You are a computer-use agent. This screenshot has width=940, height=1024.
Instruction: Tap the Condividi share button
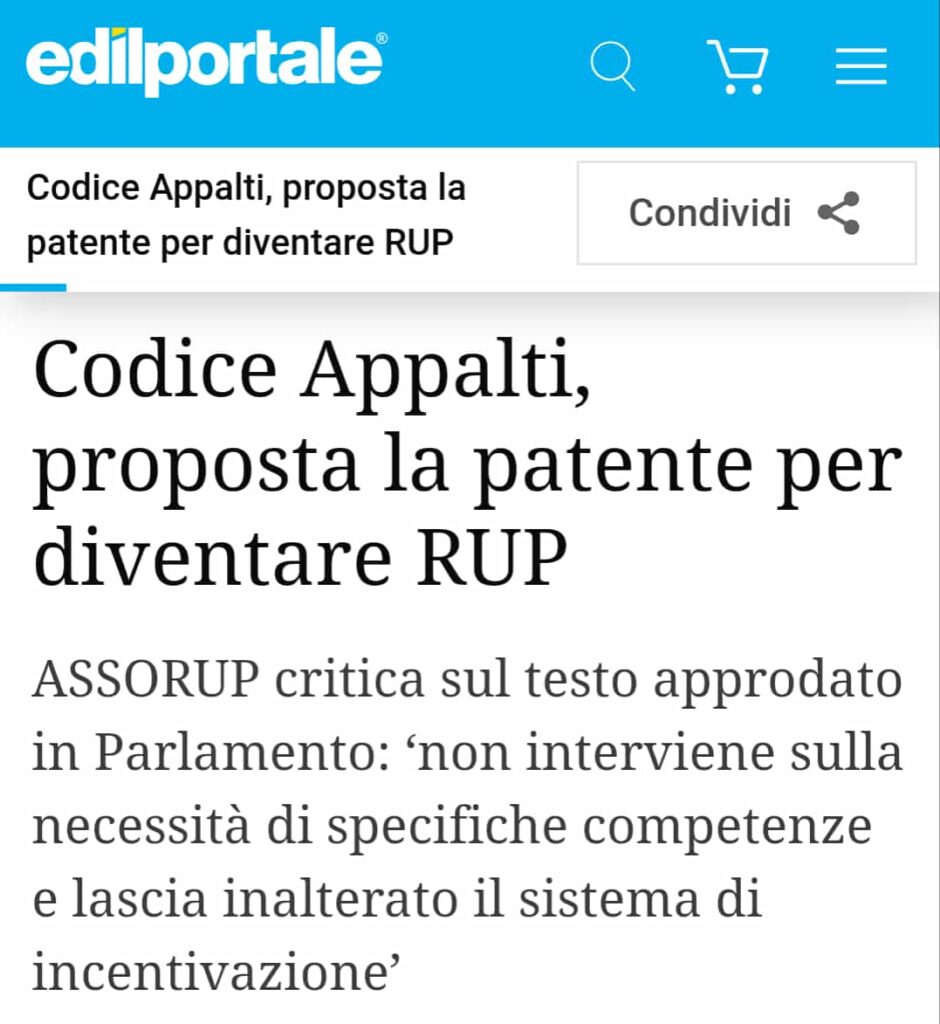[746, 213]
